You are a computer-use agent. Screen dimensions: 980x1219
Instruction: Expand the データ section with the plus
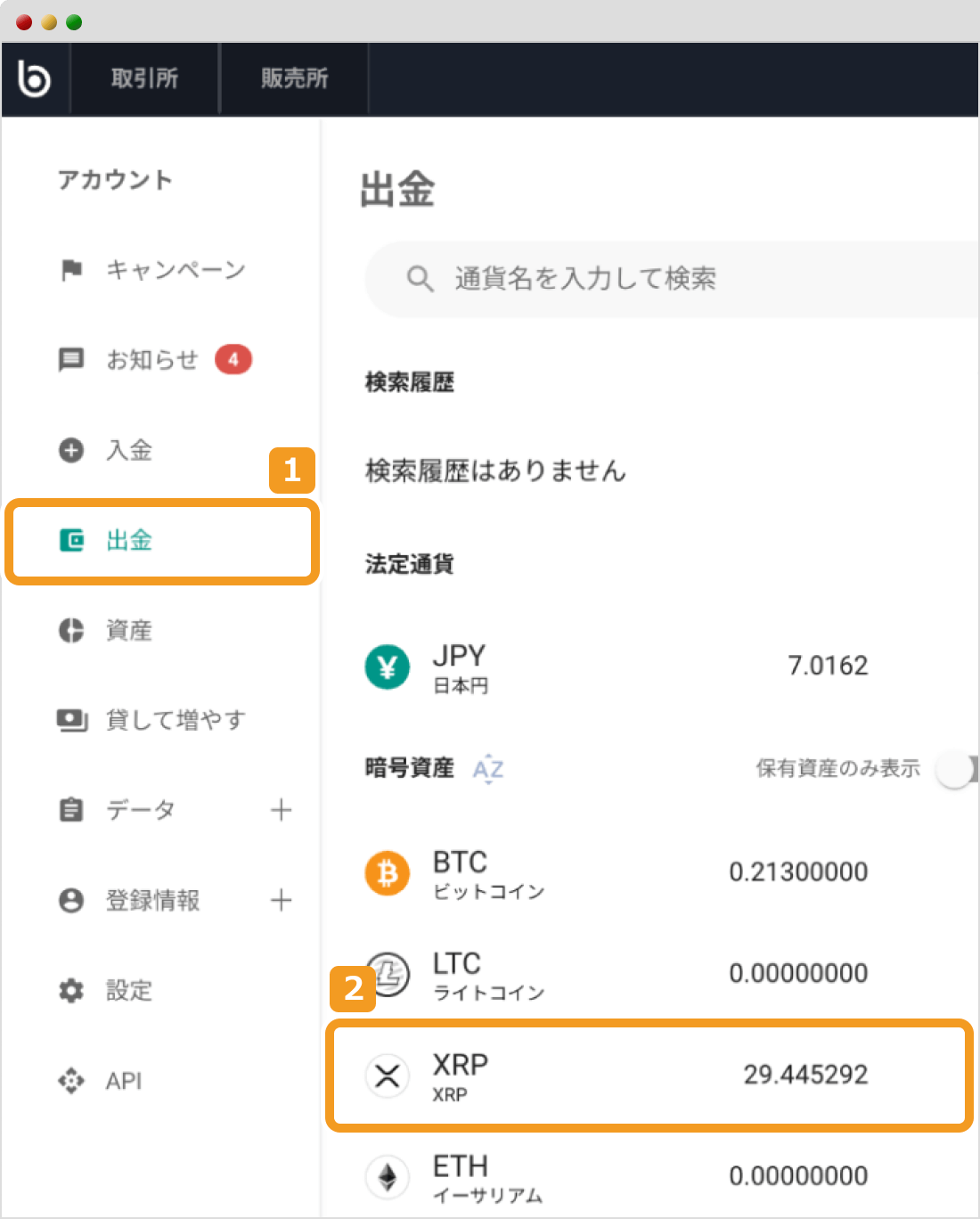tap(282, 810)
